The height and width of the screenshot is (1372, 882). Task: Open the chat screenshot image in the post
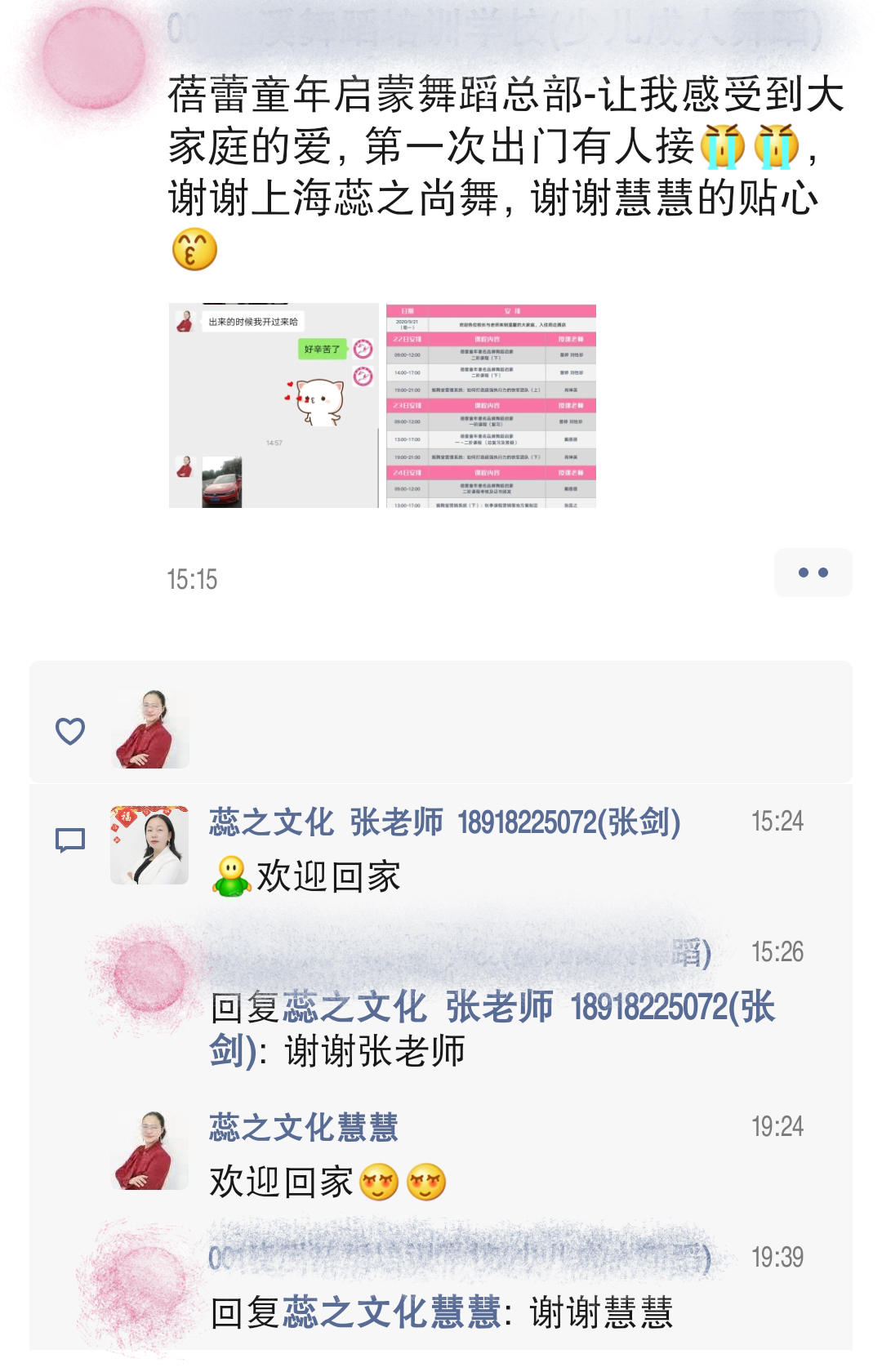pos(274,406)
